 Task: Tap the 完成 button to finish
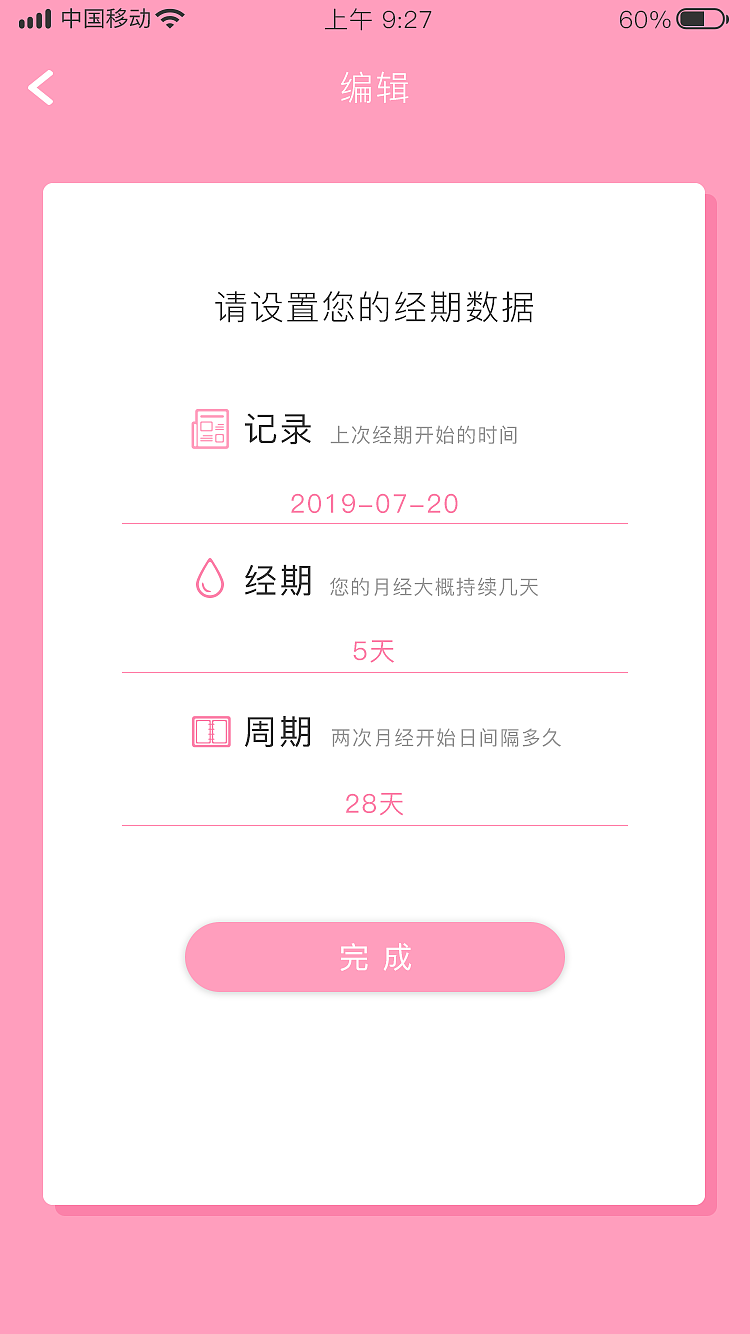click(x=374, y=956)
